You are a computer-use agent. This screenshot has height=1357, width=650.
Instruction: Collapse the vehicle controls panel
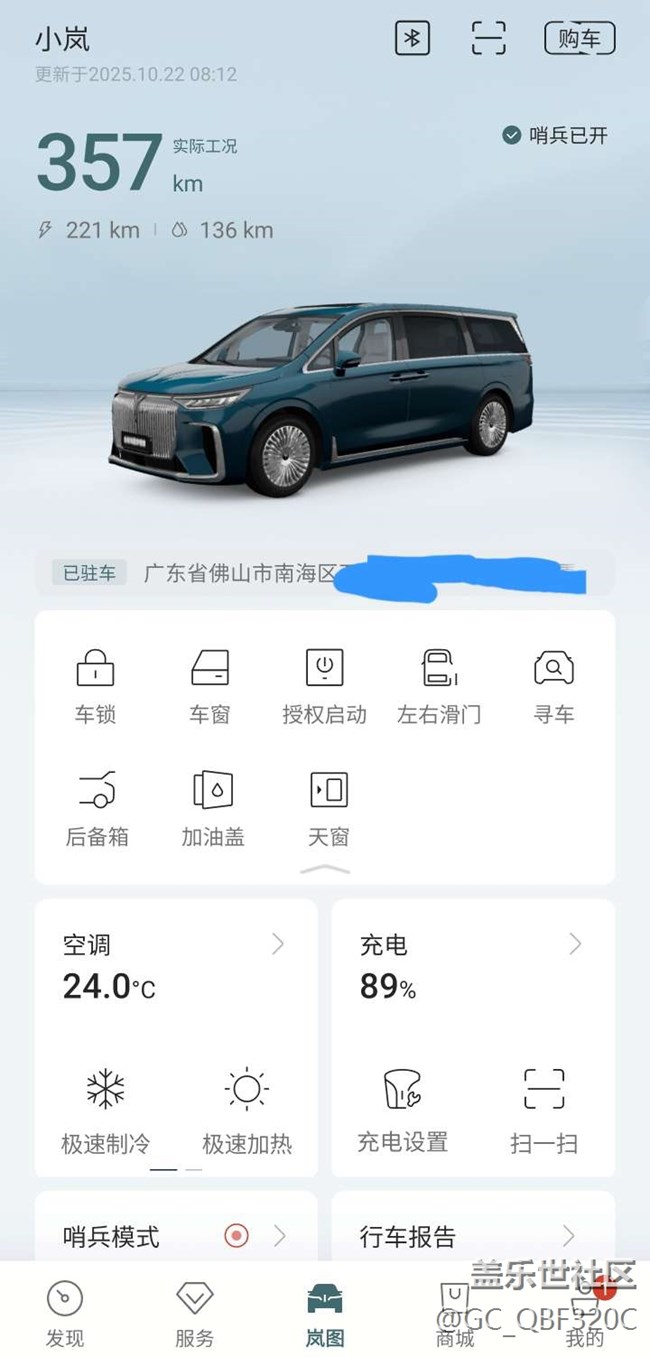pos(325,869)
